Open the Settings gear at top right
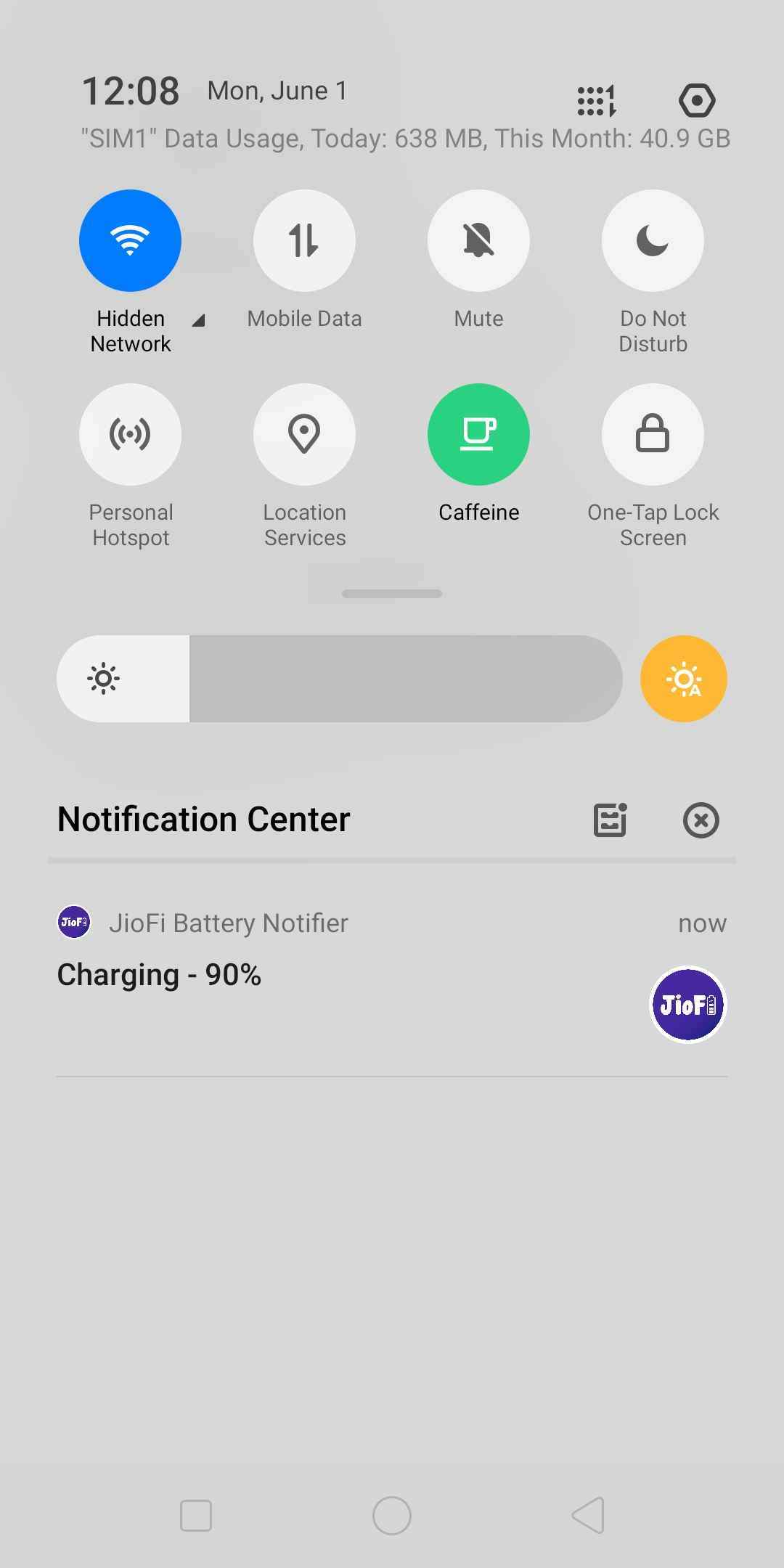This screenshot has height=1568, width=784. [697, 102]
